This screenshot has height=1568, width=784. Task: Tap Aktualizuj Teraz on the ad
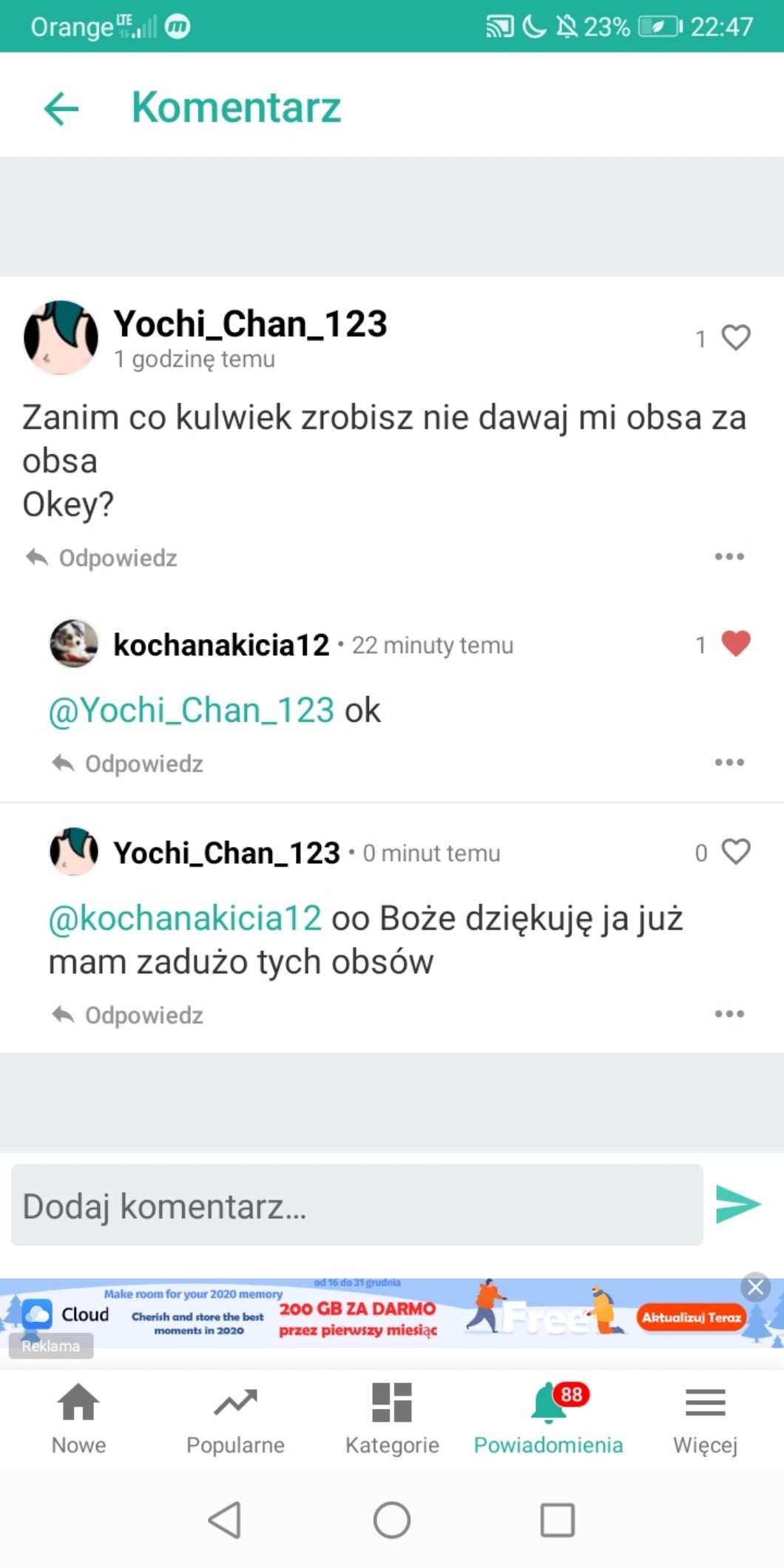[x=691, y=1317]
